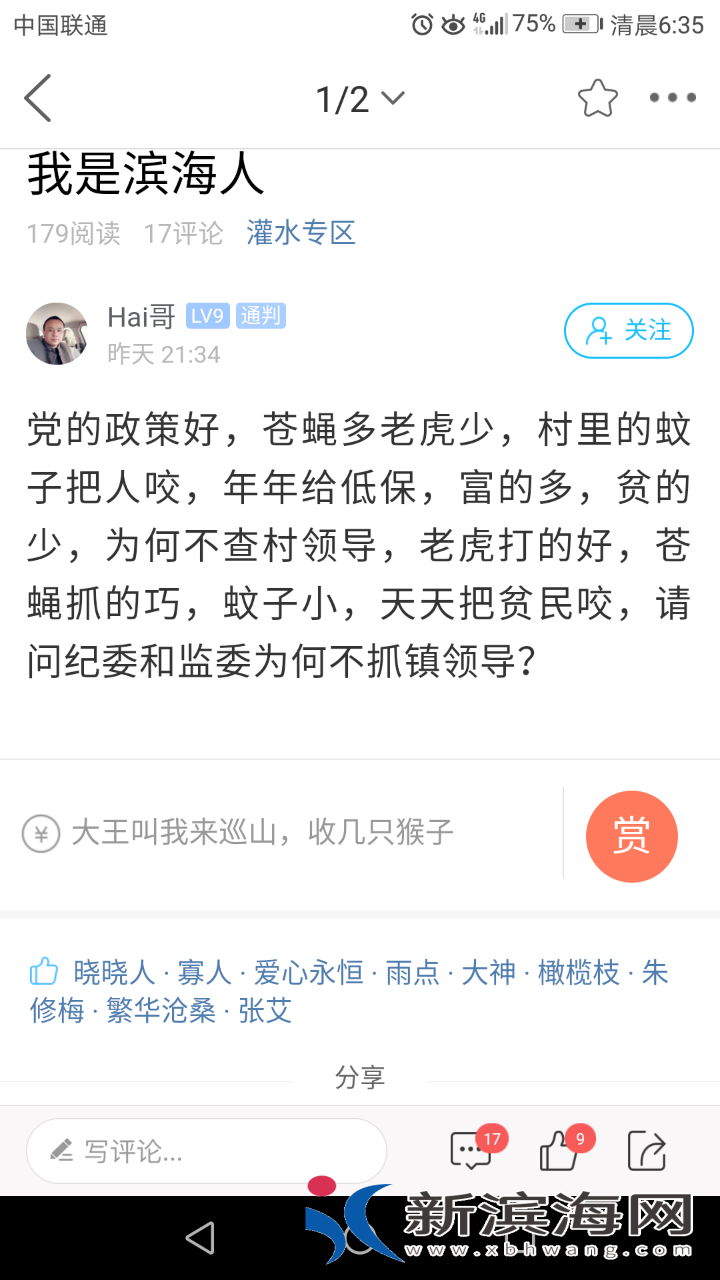Open the three-dot overflow menu
This screenshot has width=720, height=1280.
[x=672, y=98]
